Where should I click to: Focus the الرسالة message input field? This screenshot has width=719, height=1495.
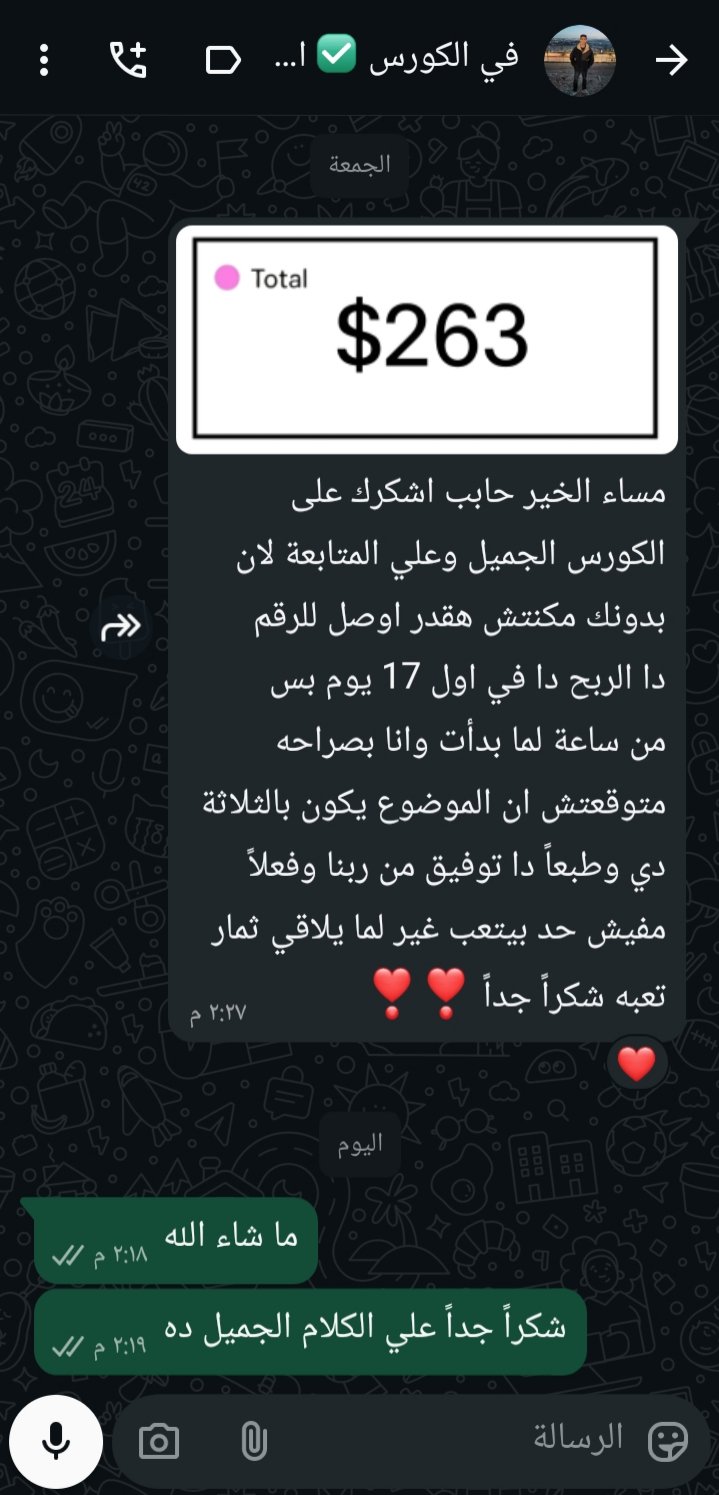point(450,1440)
